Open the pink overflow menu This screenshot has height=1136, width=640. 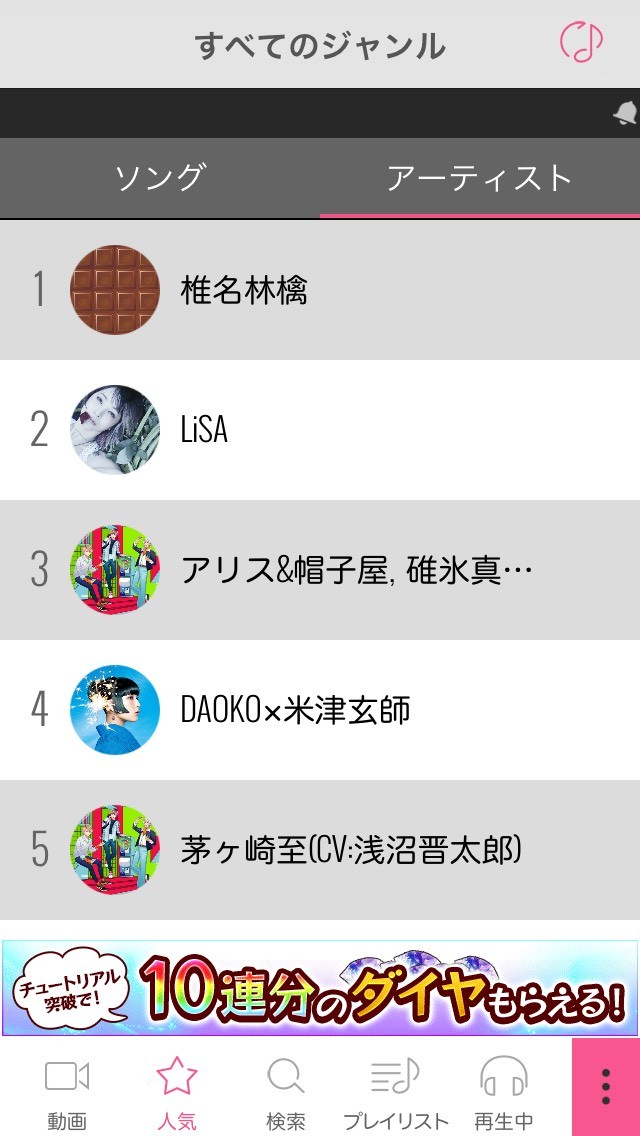(x=606, y=1087)
